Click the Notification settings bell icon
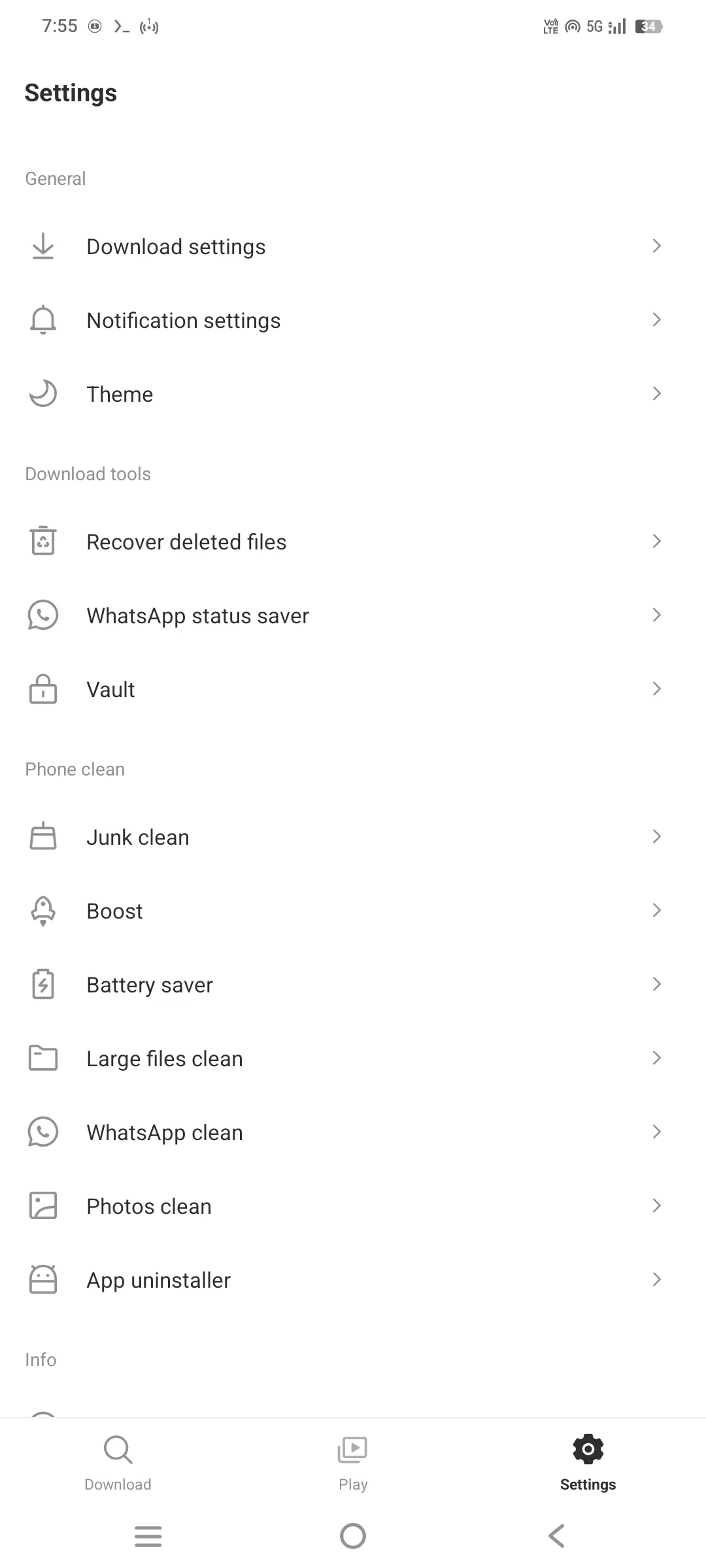 (43, 320)
